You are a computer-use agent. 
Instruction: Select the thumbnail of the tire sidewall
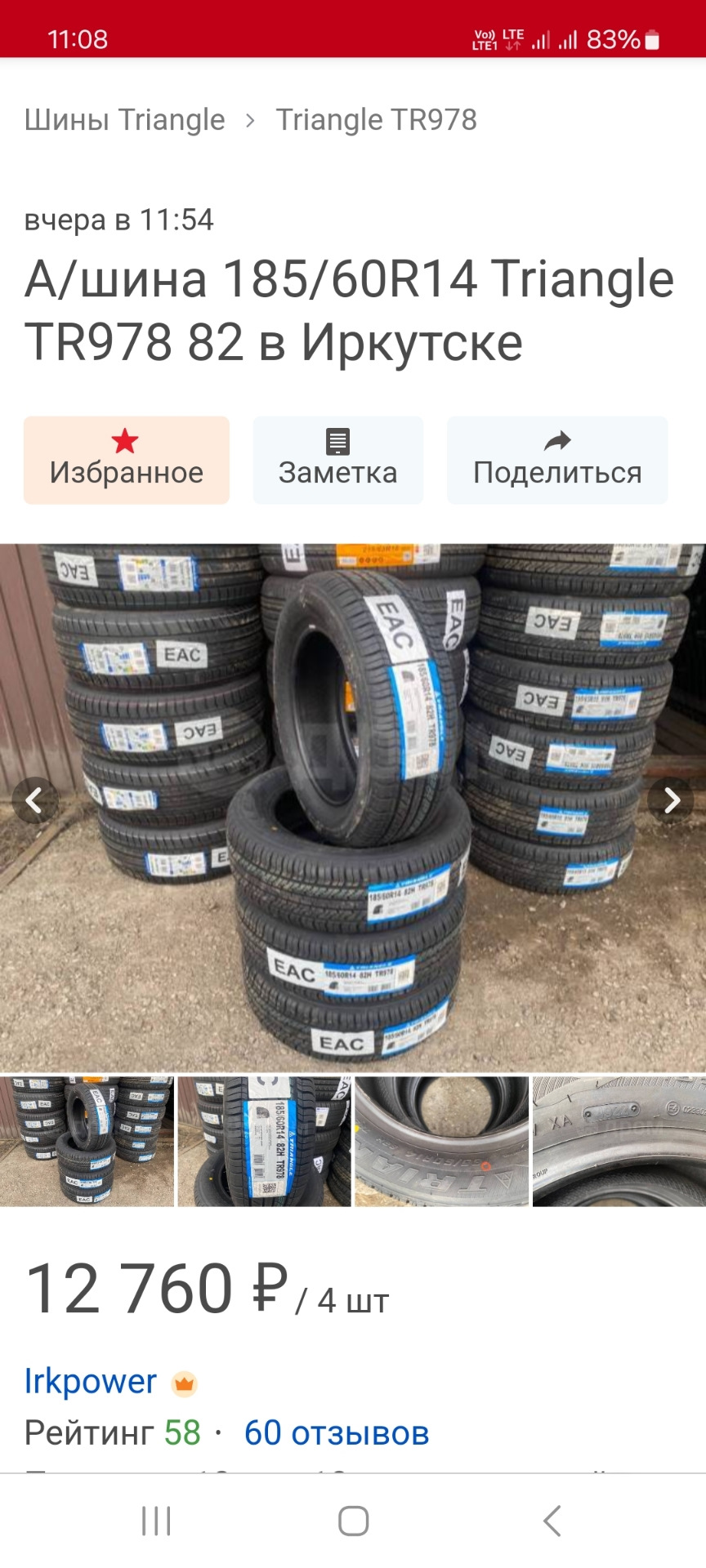click(x=442, y=1141)
